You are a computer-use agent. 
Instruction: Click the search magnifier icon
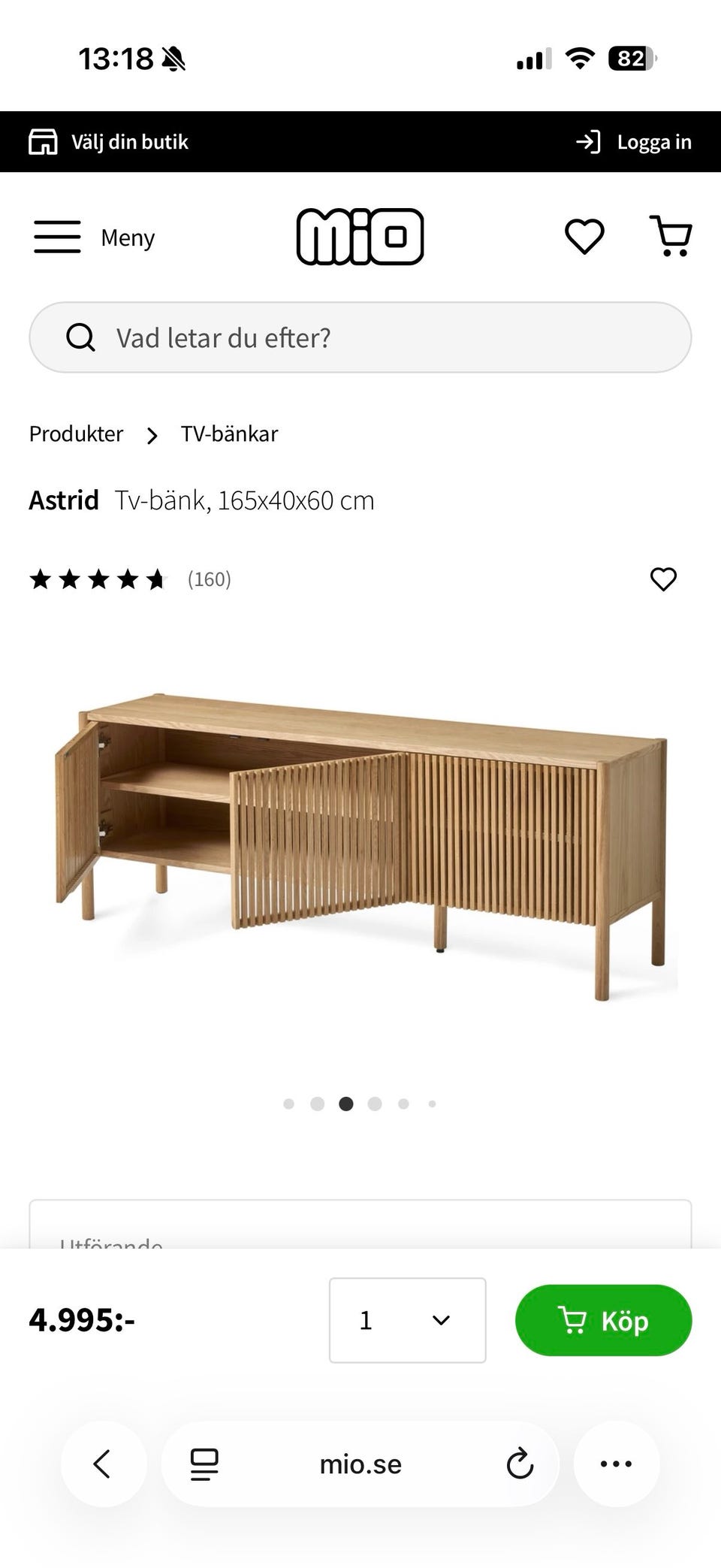(80, 337)
